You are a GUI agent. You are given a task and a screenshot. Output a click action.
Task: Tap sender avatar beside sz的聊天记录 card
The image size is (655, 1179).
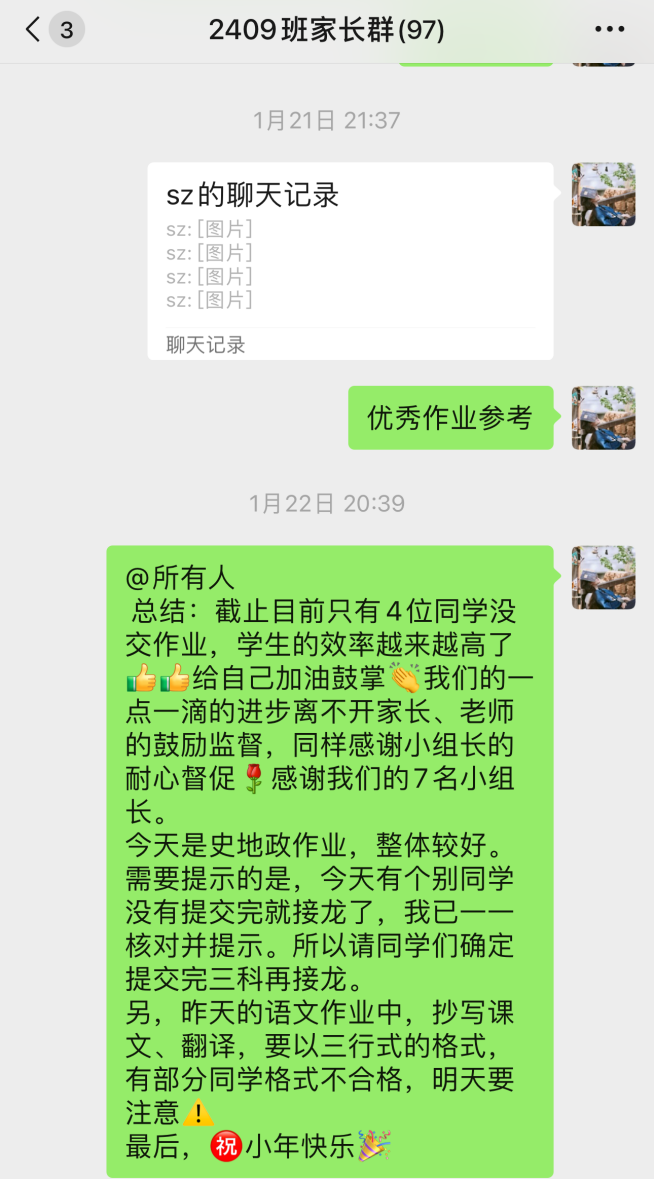[603, 194]
